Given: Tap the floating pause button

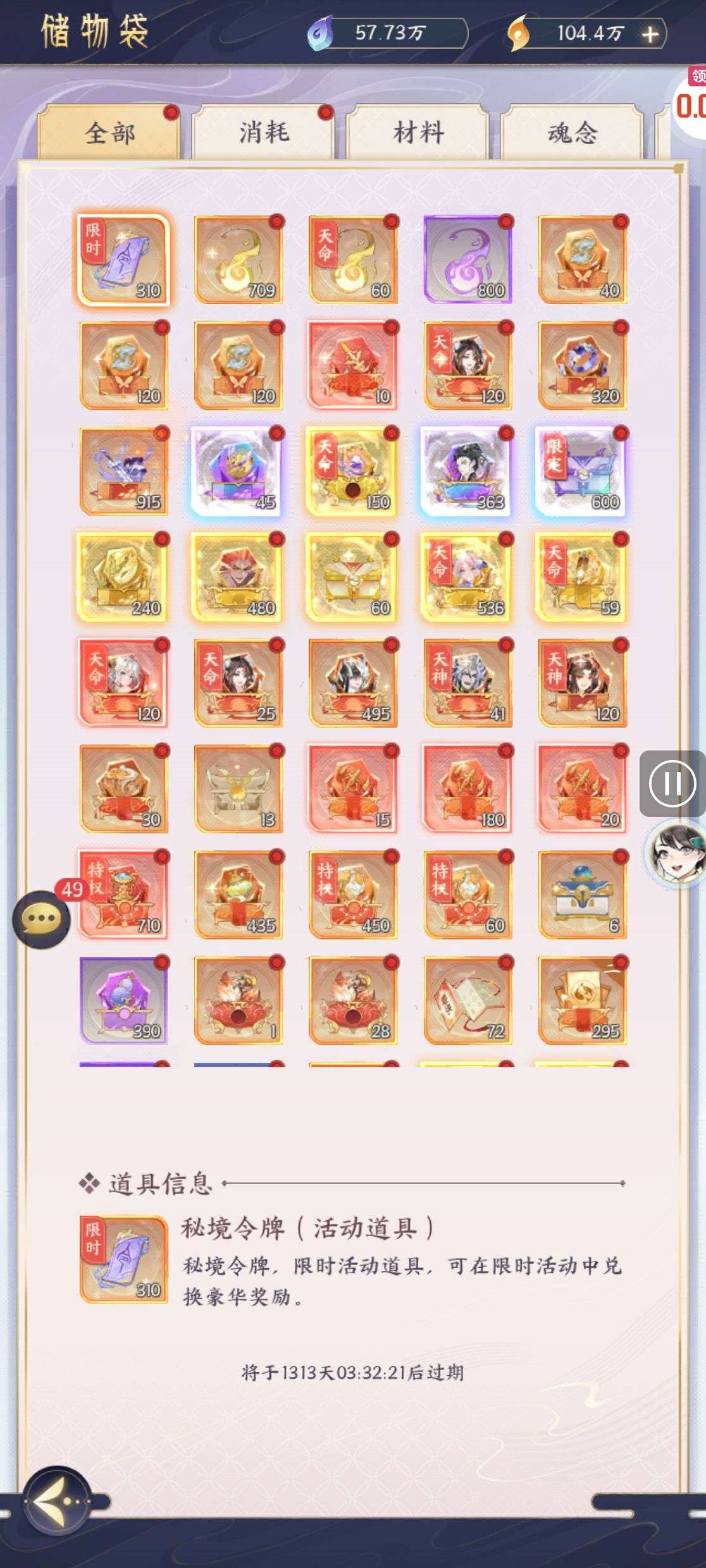Looking at the screenshot, I should point(672,784).
